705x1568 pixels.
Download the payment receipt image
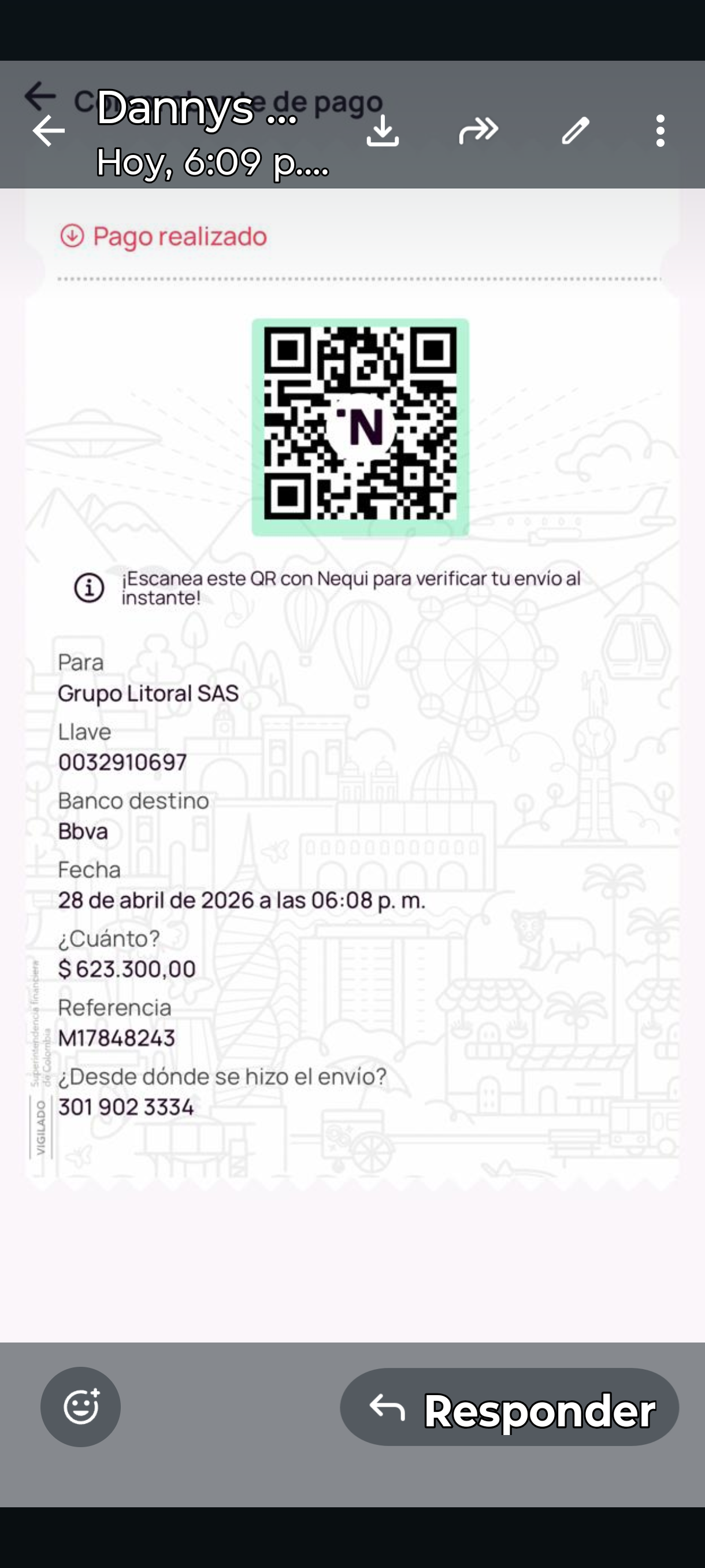point(383,130)
